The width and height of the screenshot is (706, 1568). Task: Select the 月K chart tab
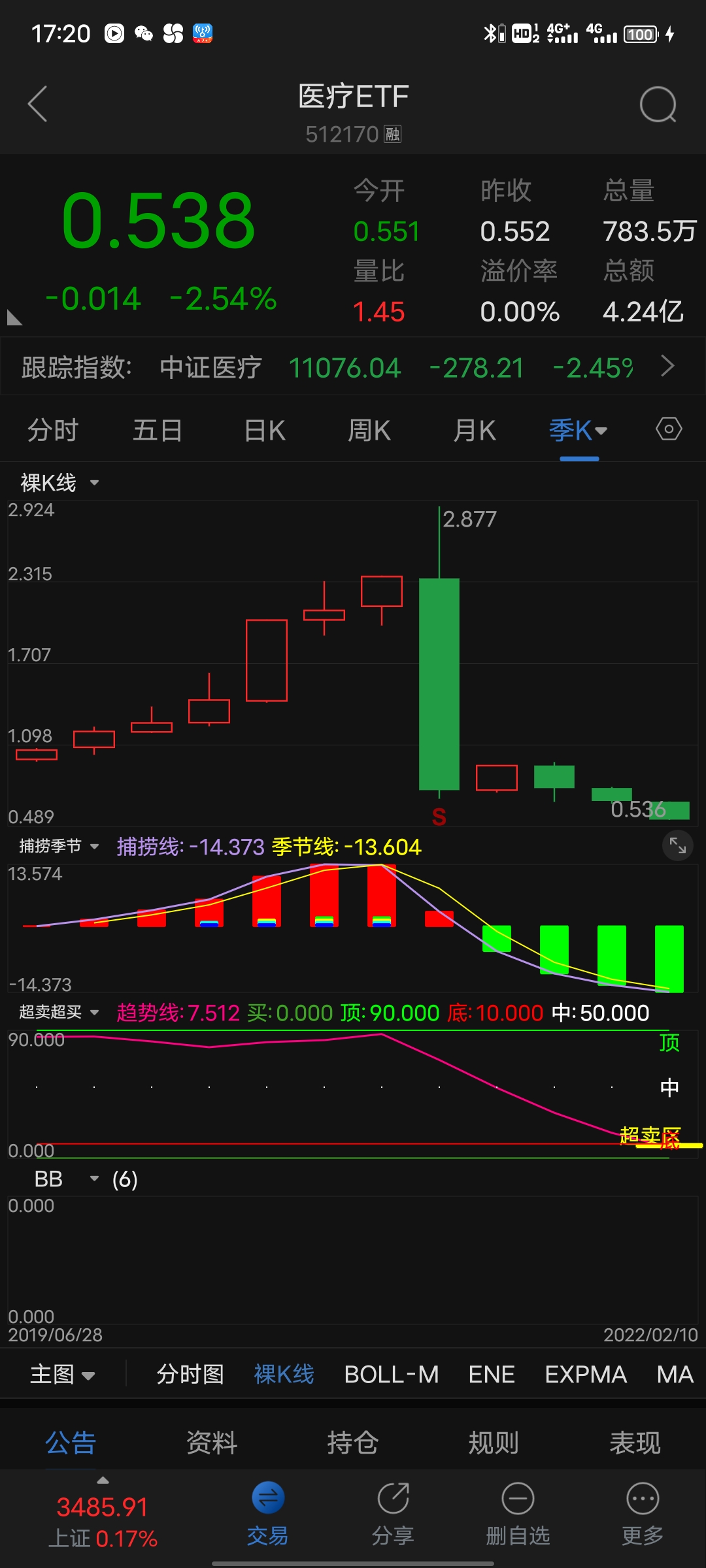tap(475, 431)
